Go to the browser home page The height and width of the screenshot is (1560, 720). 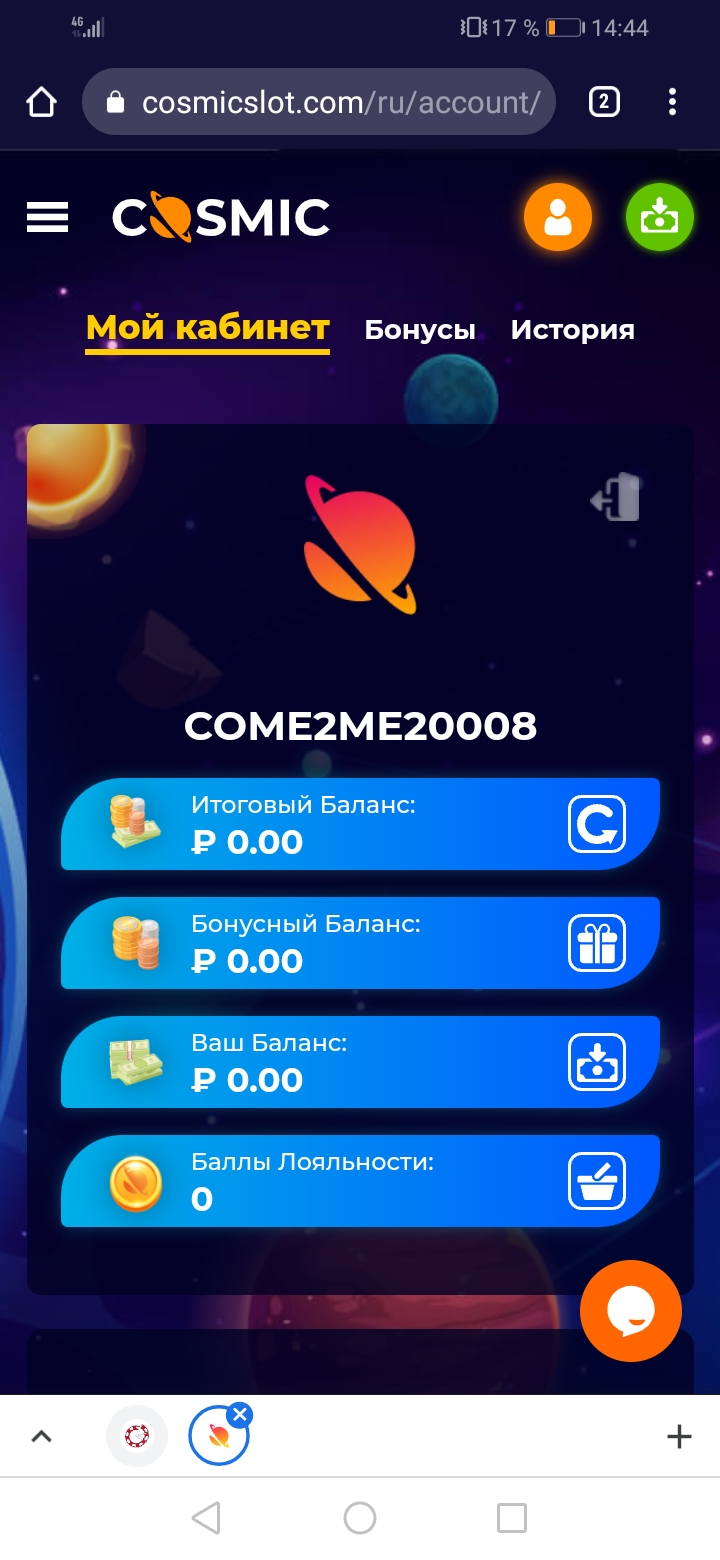point(41,102)
